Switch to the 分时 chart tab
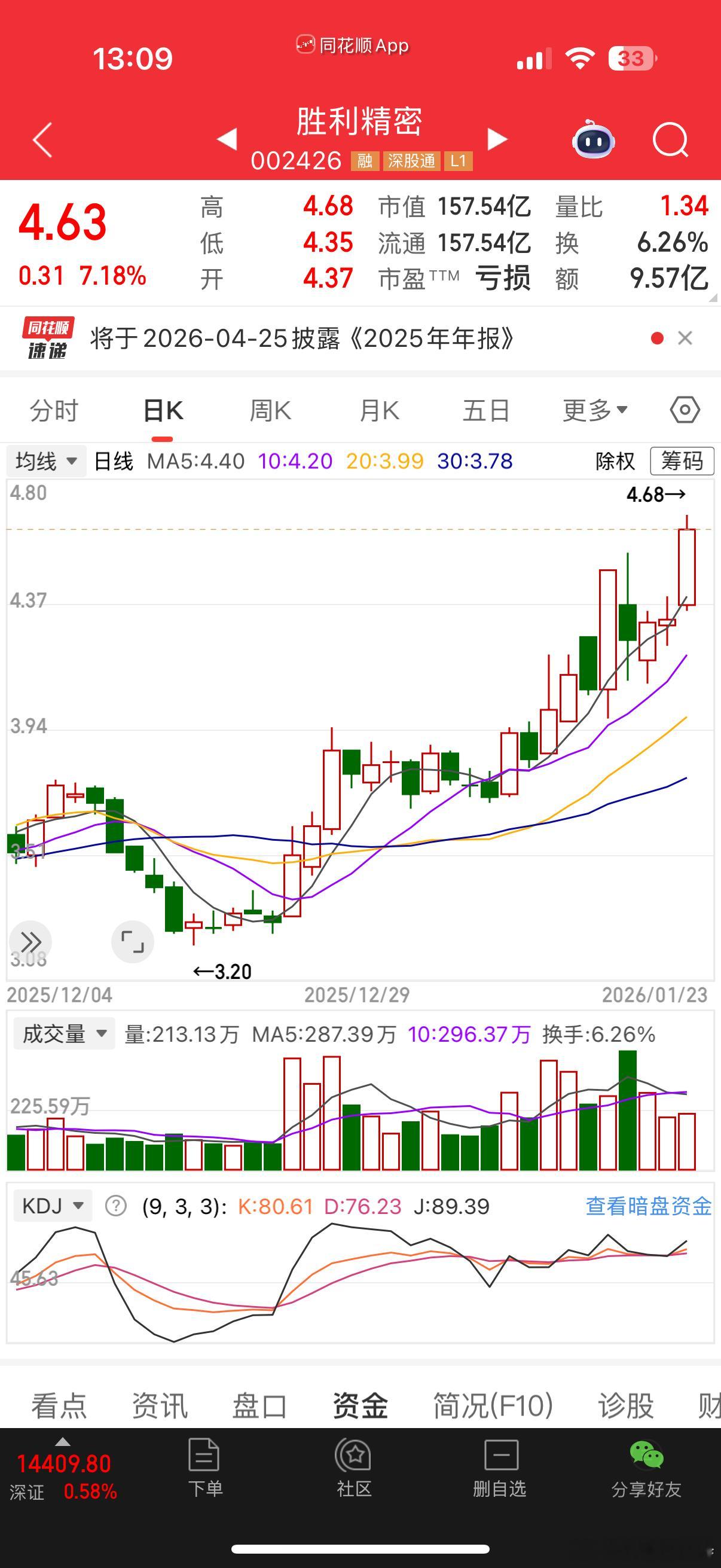Screen dimensions: 721x1568 coord(54,411)
